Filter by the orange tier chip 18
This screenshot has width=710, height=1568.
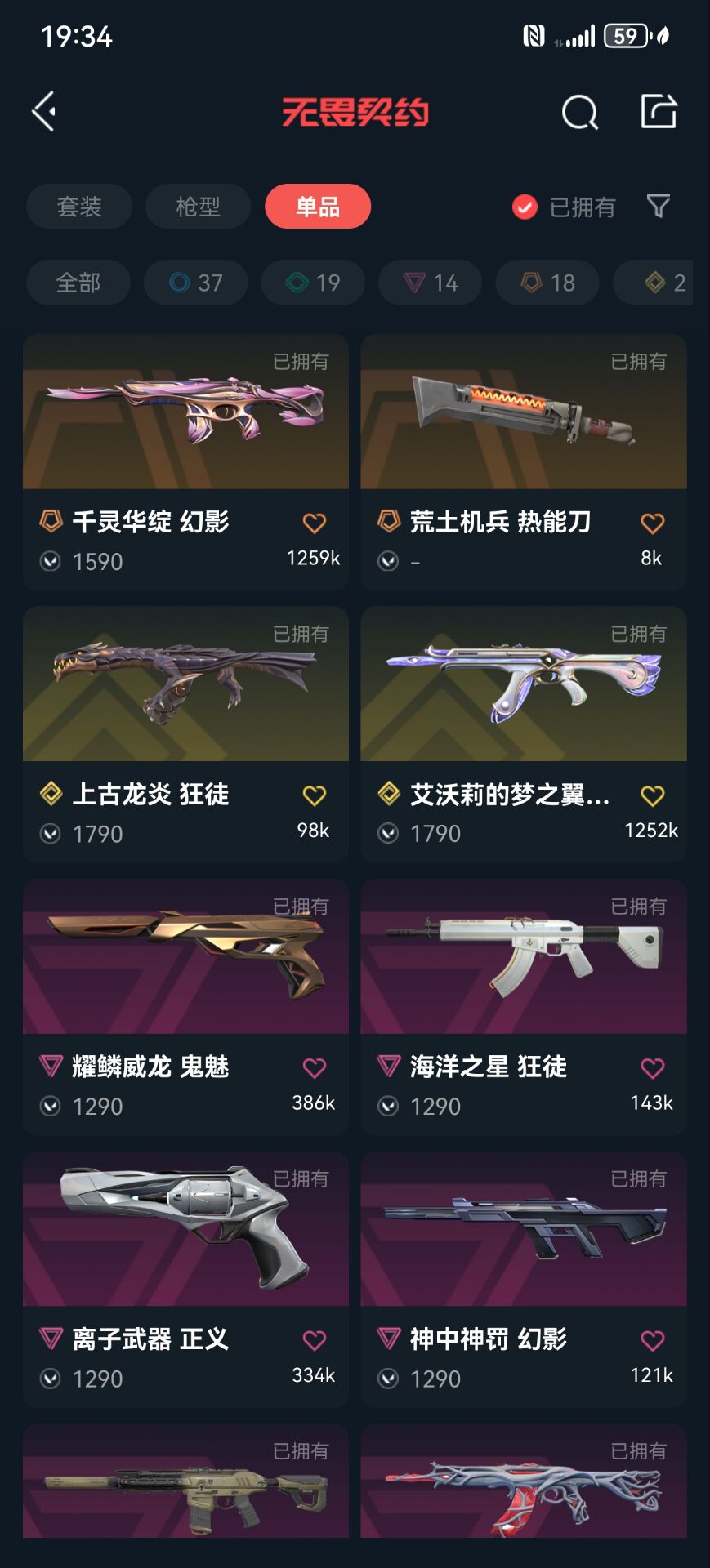[x=547, y=283]
